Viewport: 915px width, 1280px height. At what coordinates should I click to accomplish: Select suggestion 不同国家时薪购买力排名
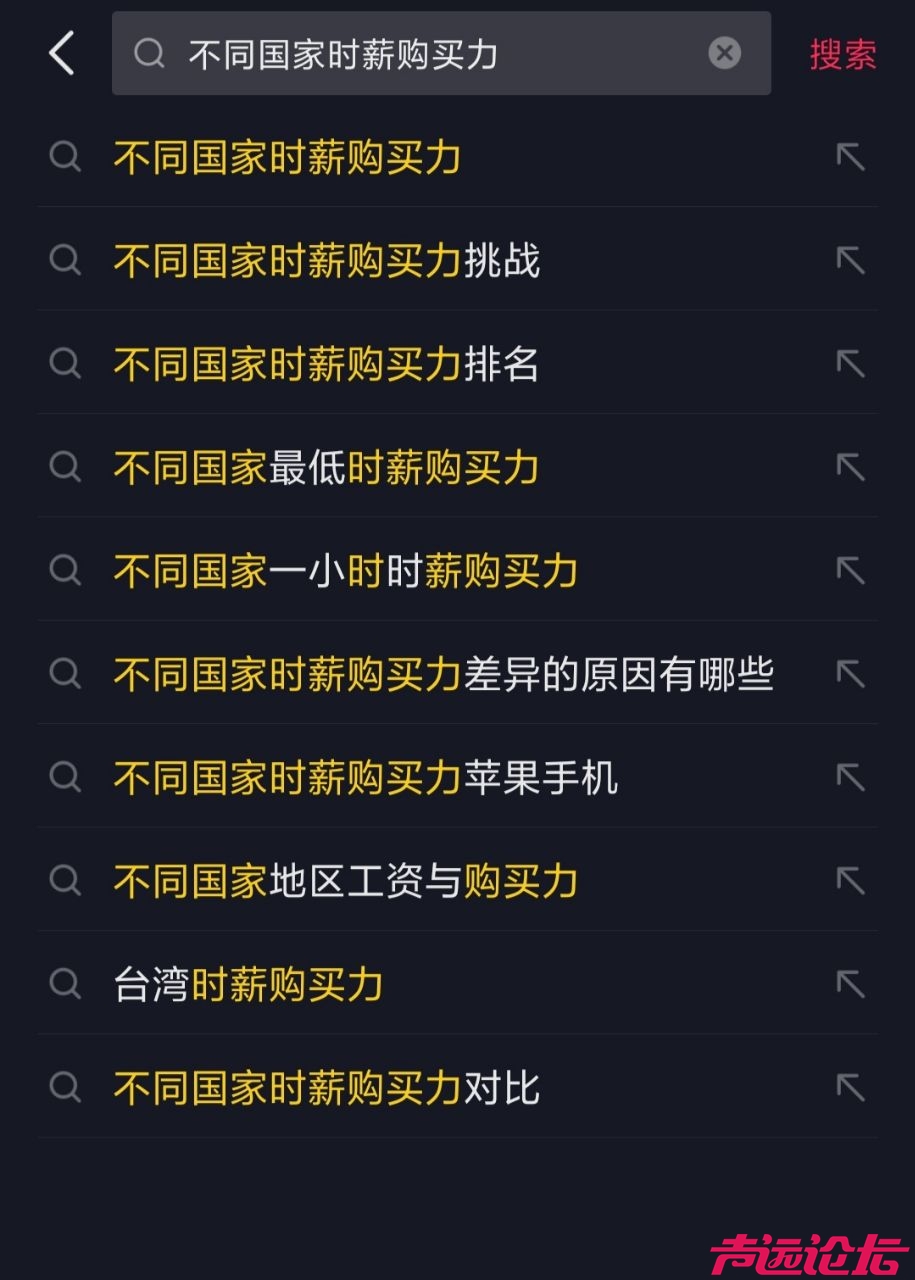[x=326, y=365]
